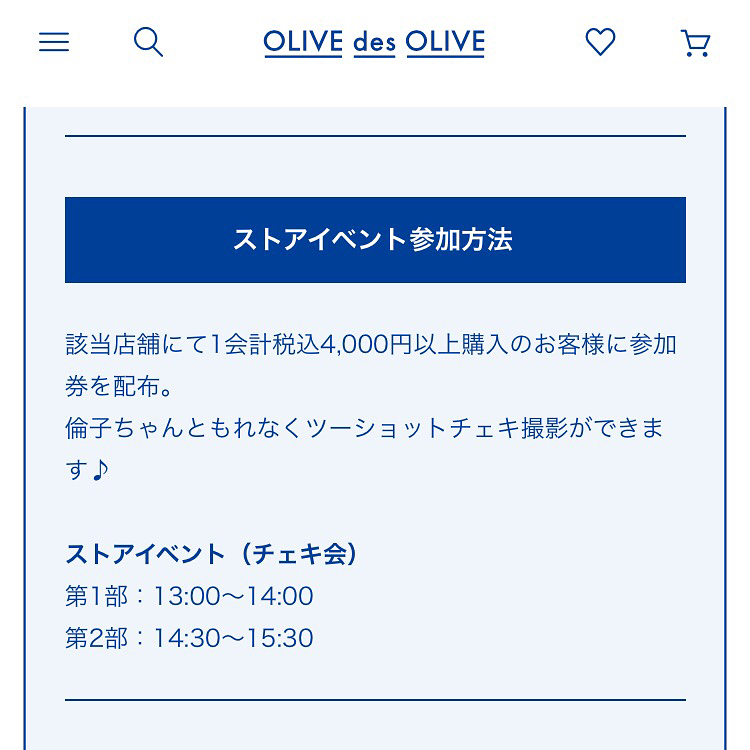Go to OLIVE des OLIVE home
The image size is (750, 750).
pos(374,42)
